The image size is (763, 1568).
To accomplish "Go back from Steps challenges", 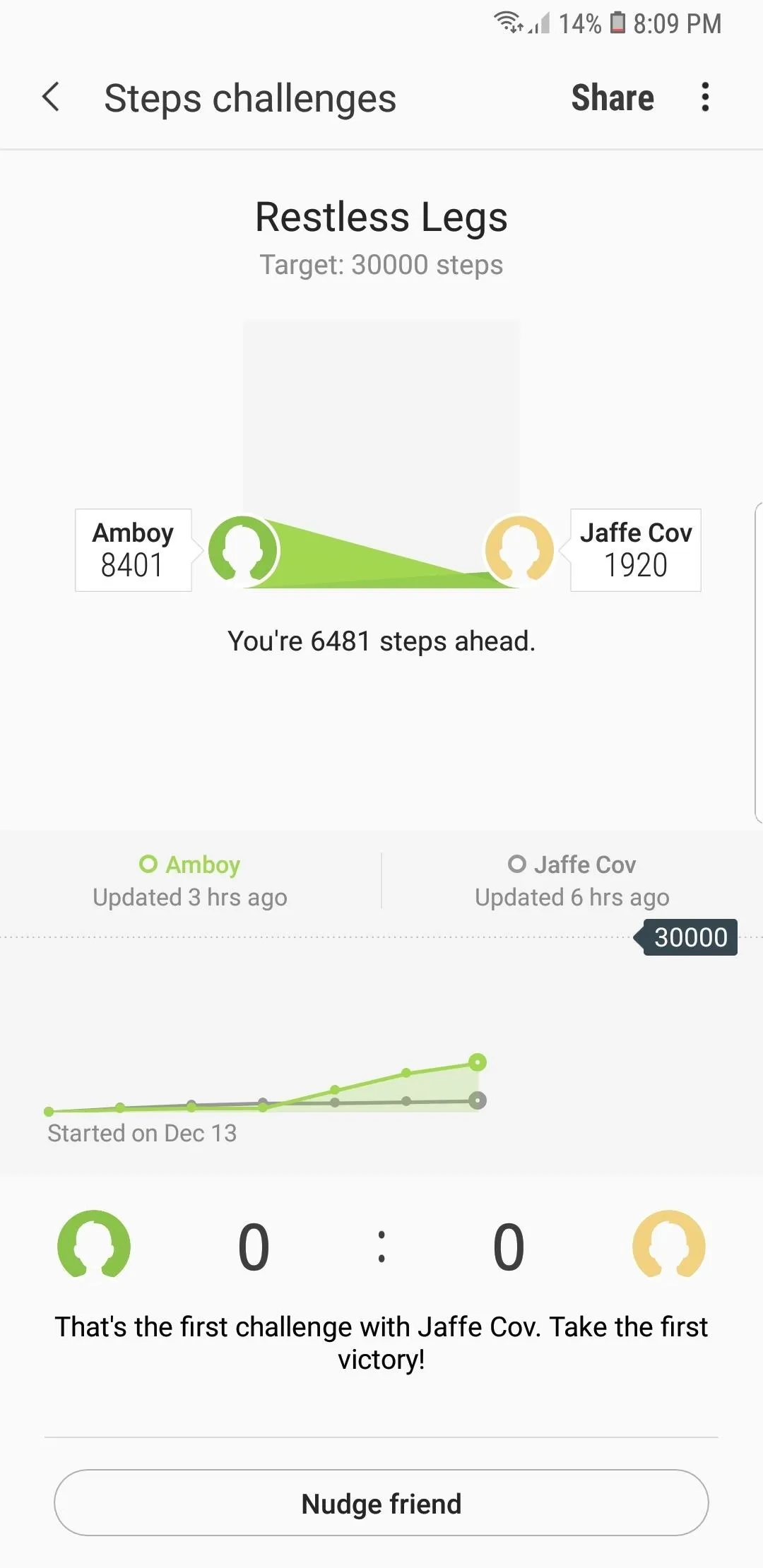I will pyautogui.click(x=51, y=97).
